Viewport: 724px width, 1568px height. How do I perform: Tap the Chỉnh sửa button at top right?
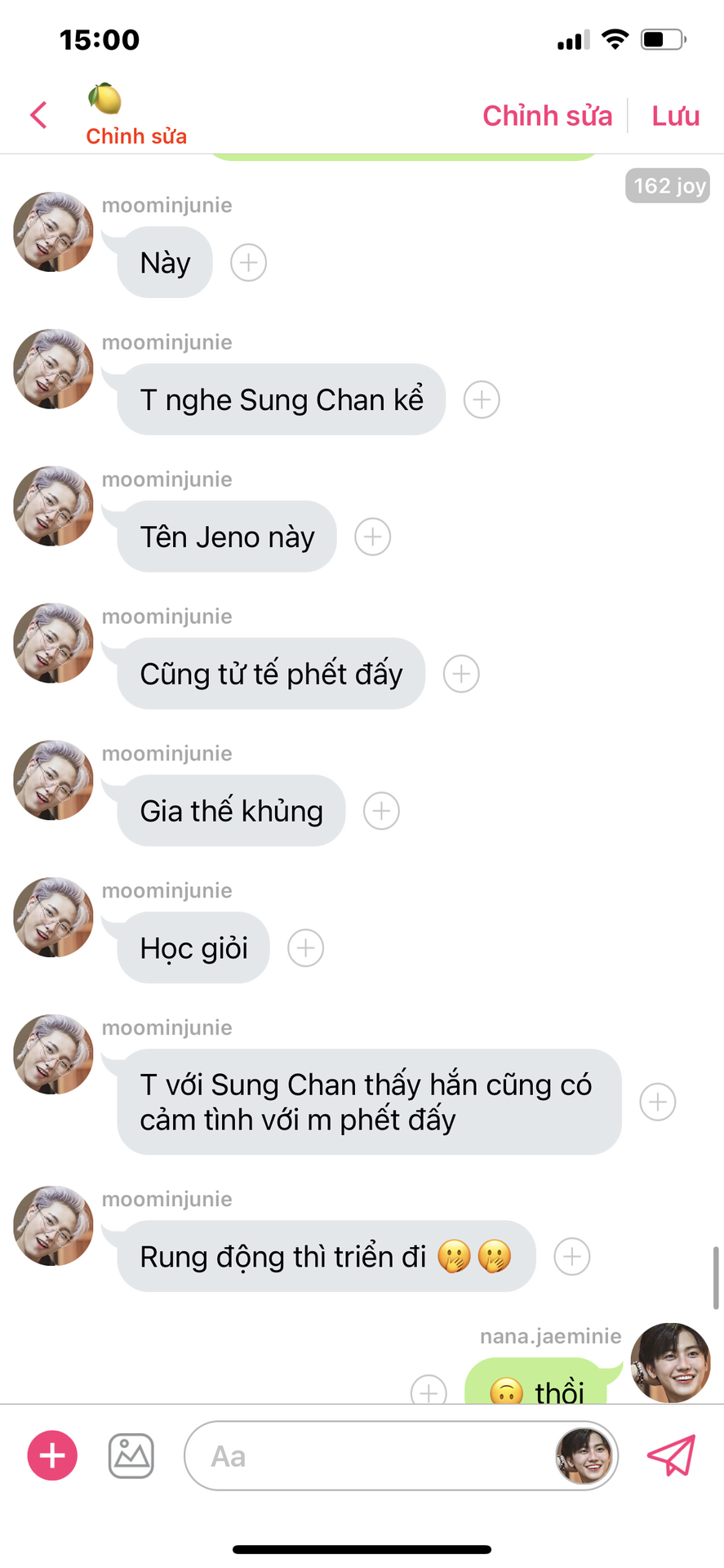pyautogui.click(x=547, y=116)
